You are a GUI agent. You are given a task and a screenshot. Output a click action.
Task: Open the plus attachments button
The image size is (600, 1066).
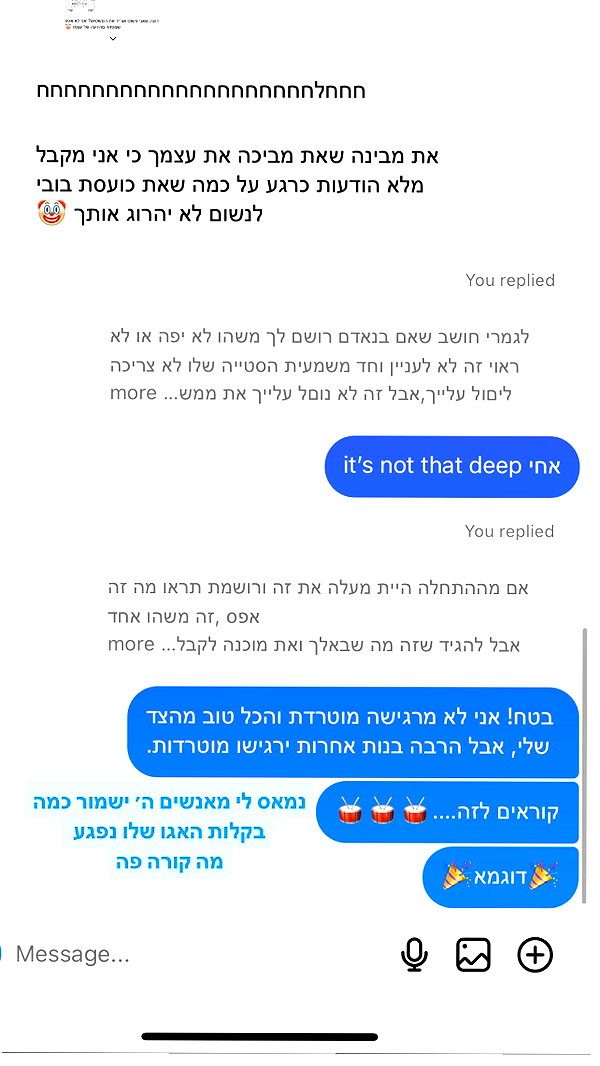point(535,955)
